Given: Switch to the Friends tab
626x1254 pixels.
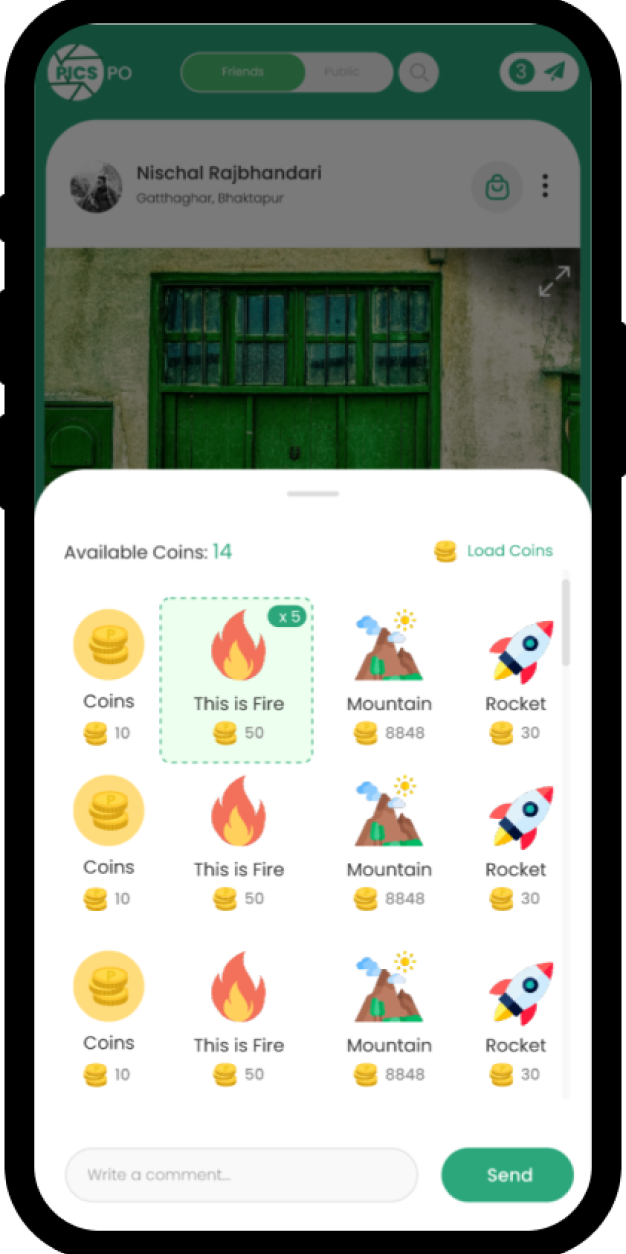Looking at the screenshot, I should pos(243,72).
